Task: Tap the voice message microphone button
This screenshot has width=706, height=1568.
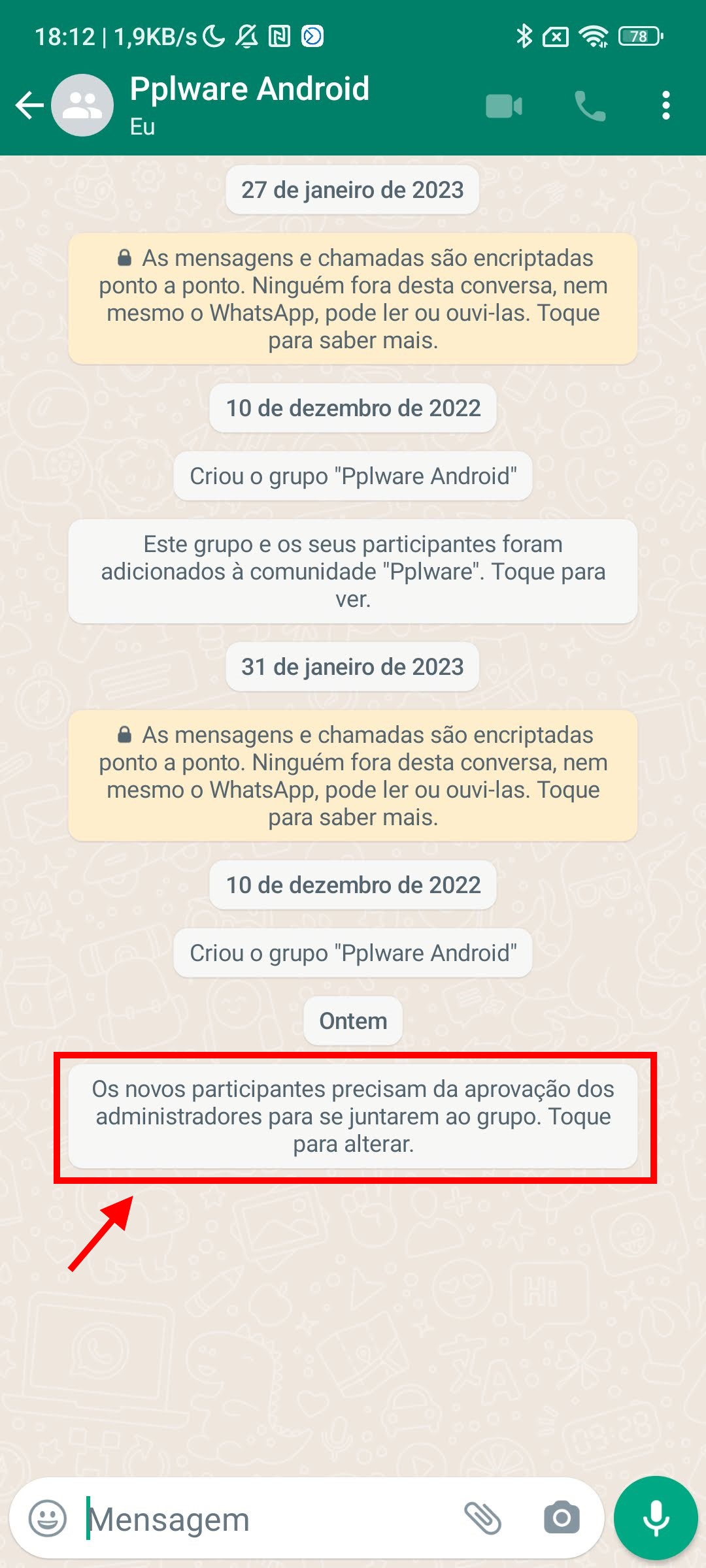Action: (x=656, y=1518)
